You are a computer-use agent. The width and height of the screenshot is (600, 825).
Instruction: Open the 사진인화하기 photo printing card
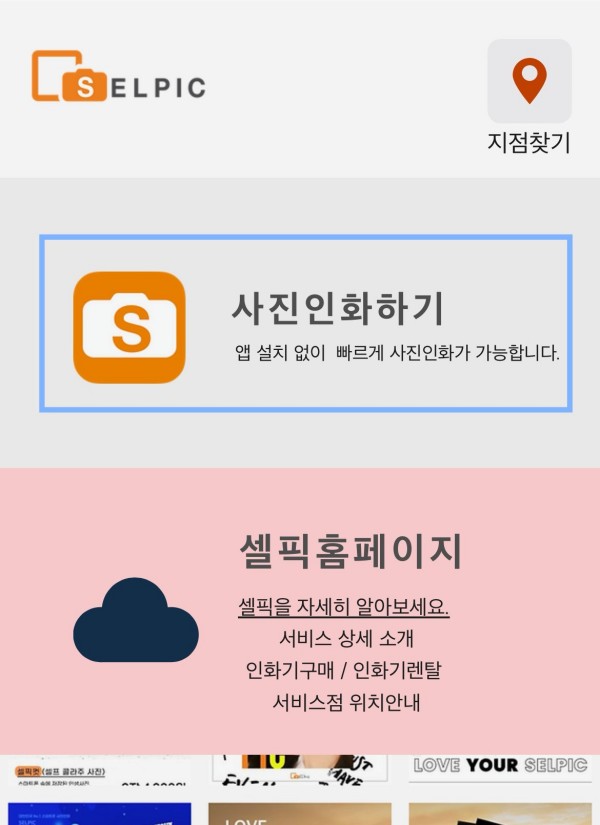coord(305,323)
